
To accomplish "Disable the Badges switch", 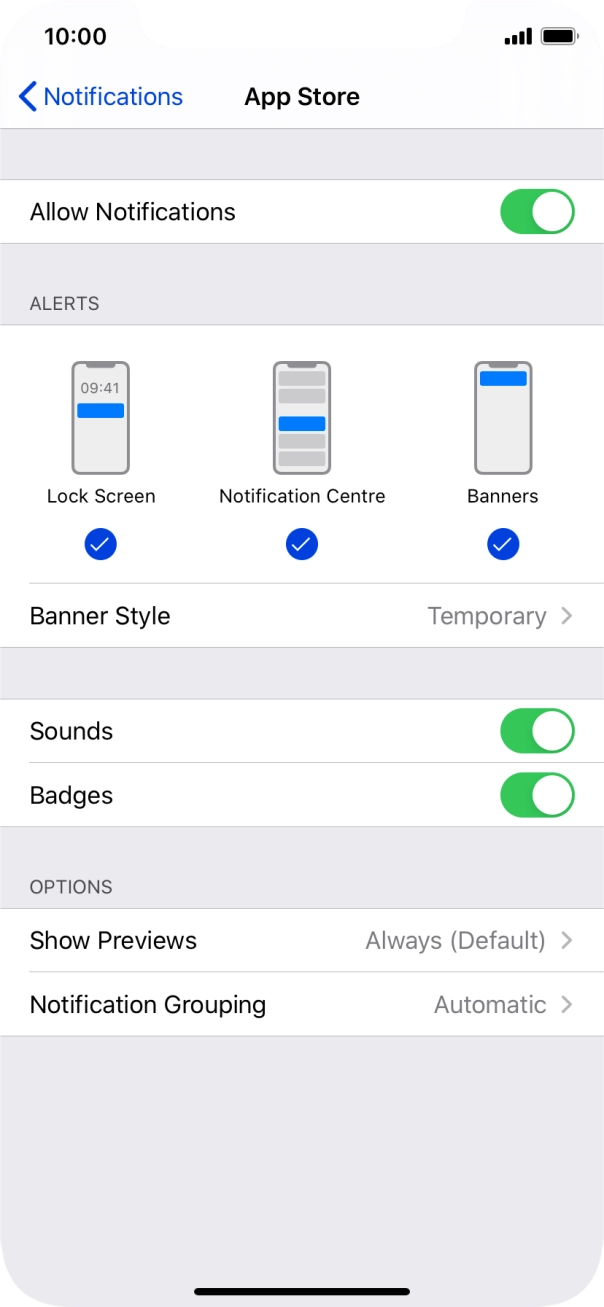I will (537, 795).
